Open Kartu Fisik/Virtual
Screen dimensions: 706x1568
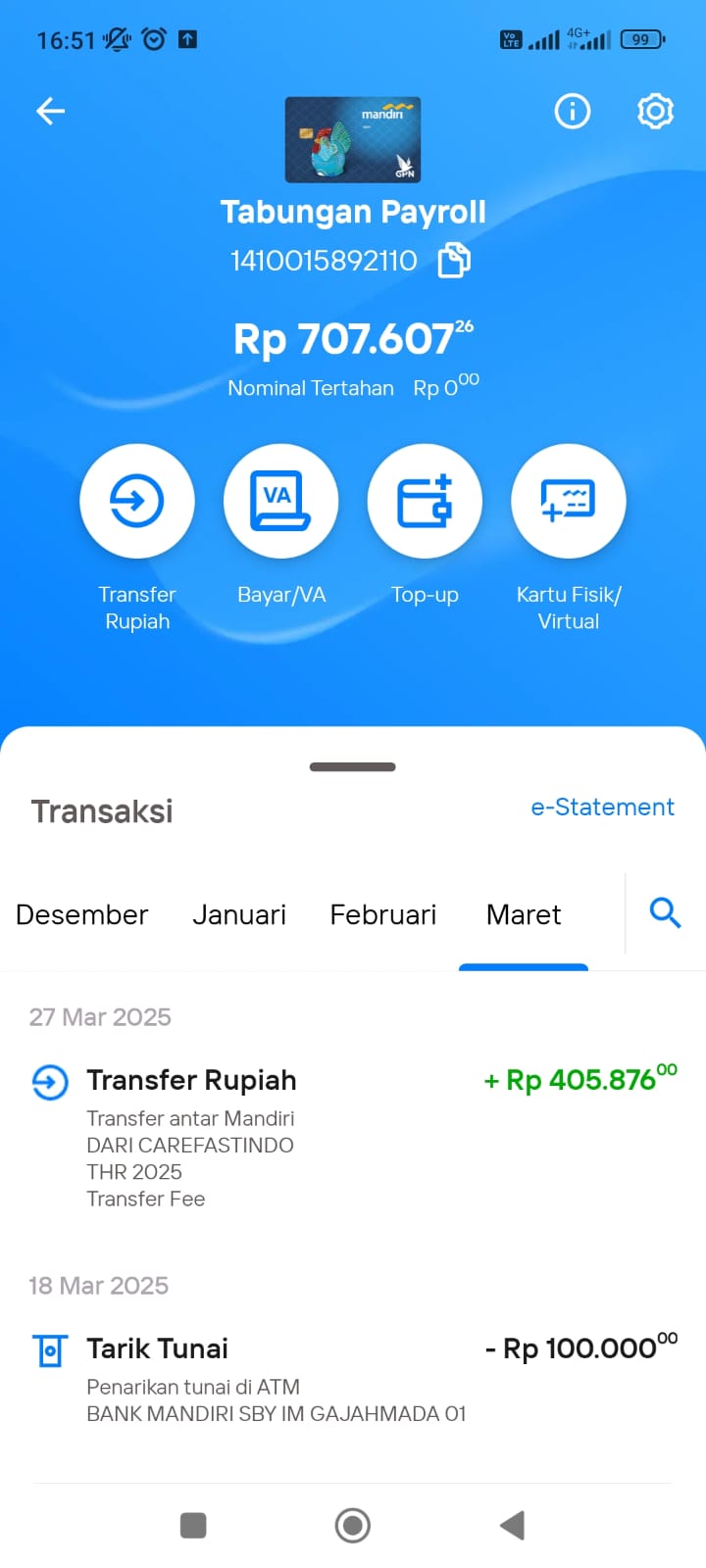tap(569, 501)
